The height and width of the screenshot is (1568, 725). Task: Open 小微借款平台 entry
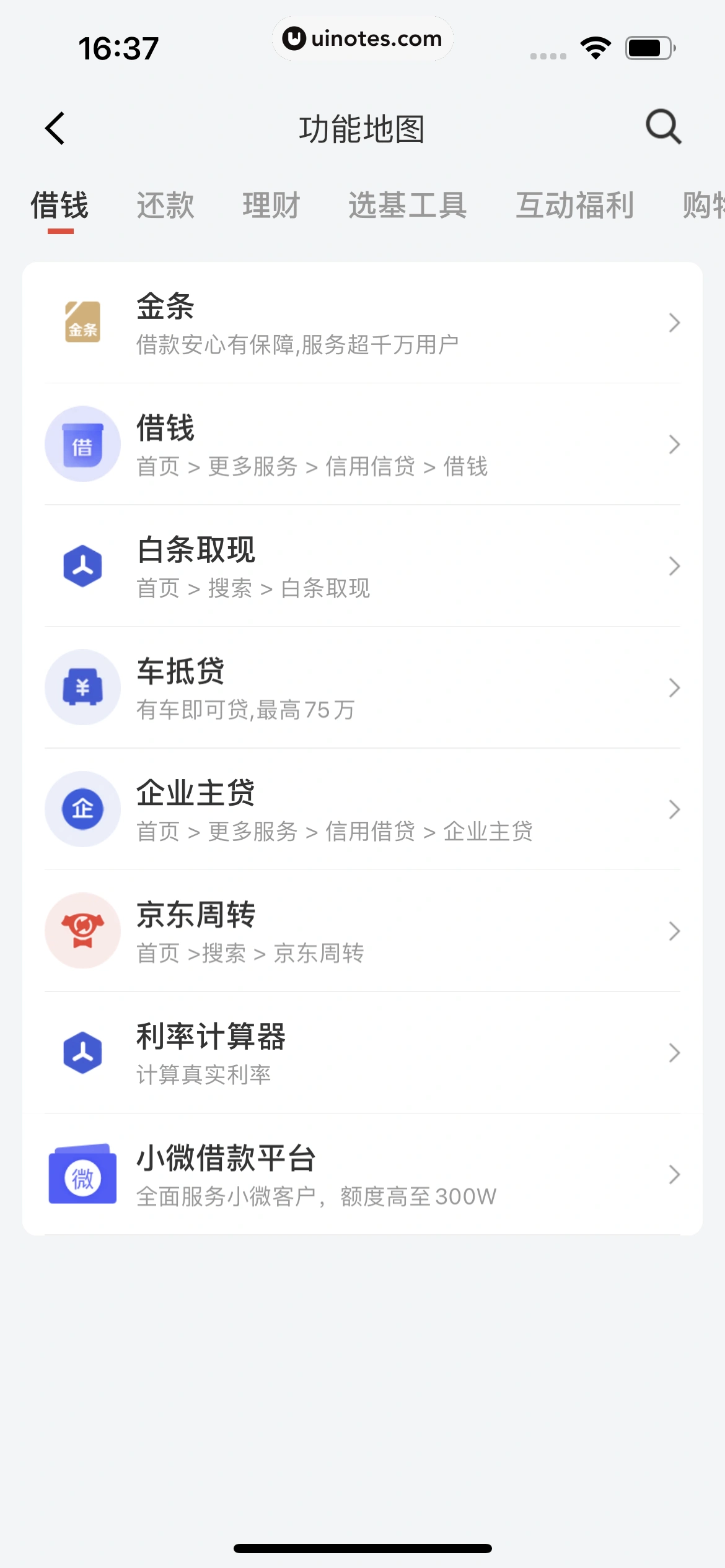point(362,1175)
